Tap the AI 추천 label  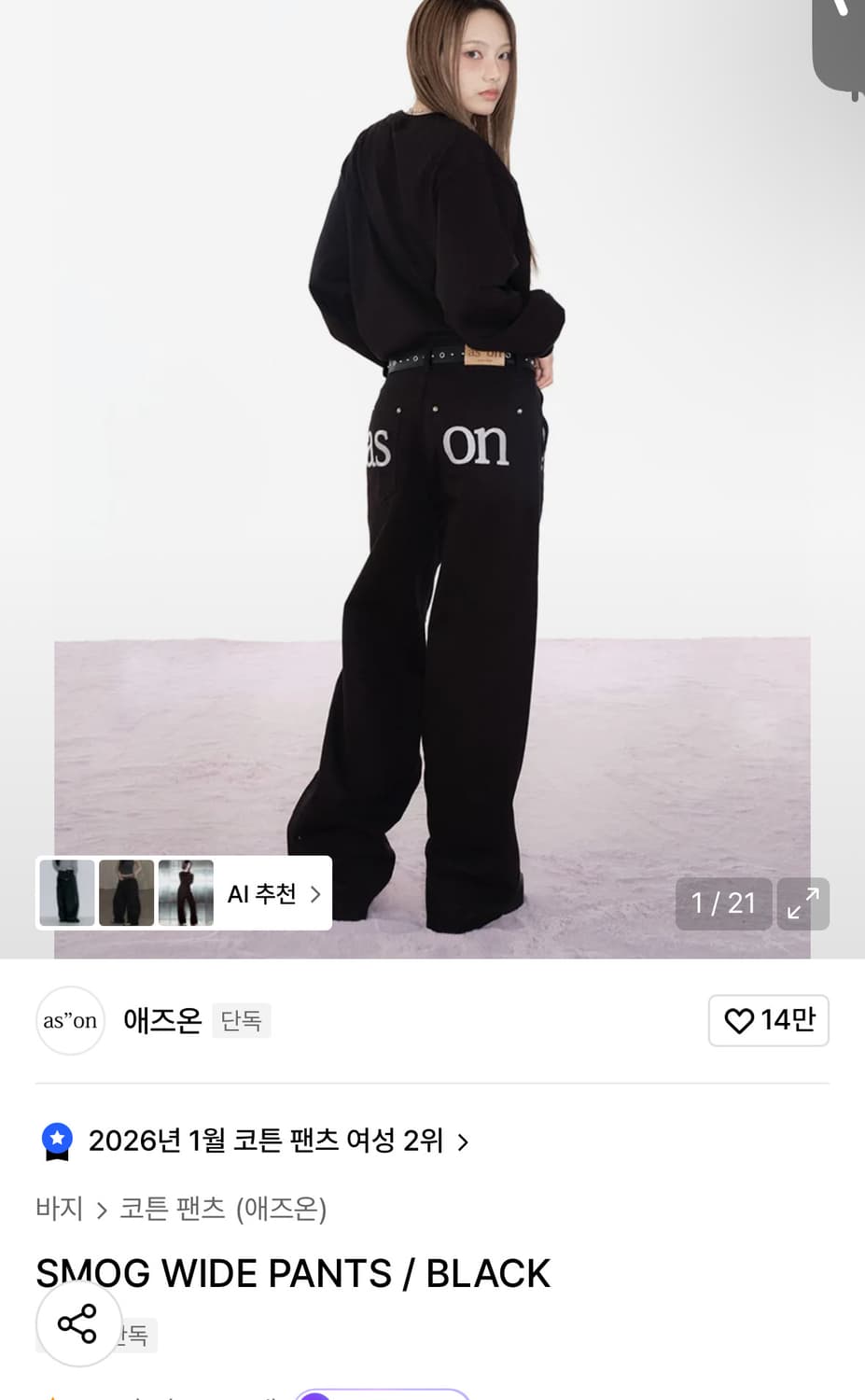pos(262,893)
